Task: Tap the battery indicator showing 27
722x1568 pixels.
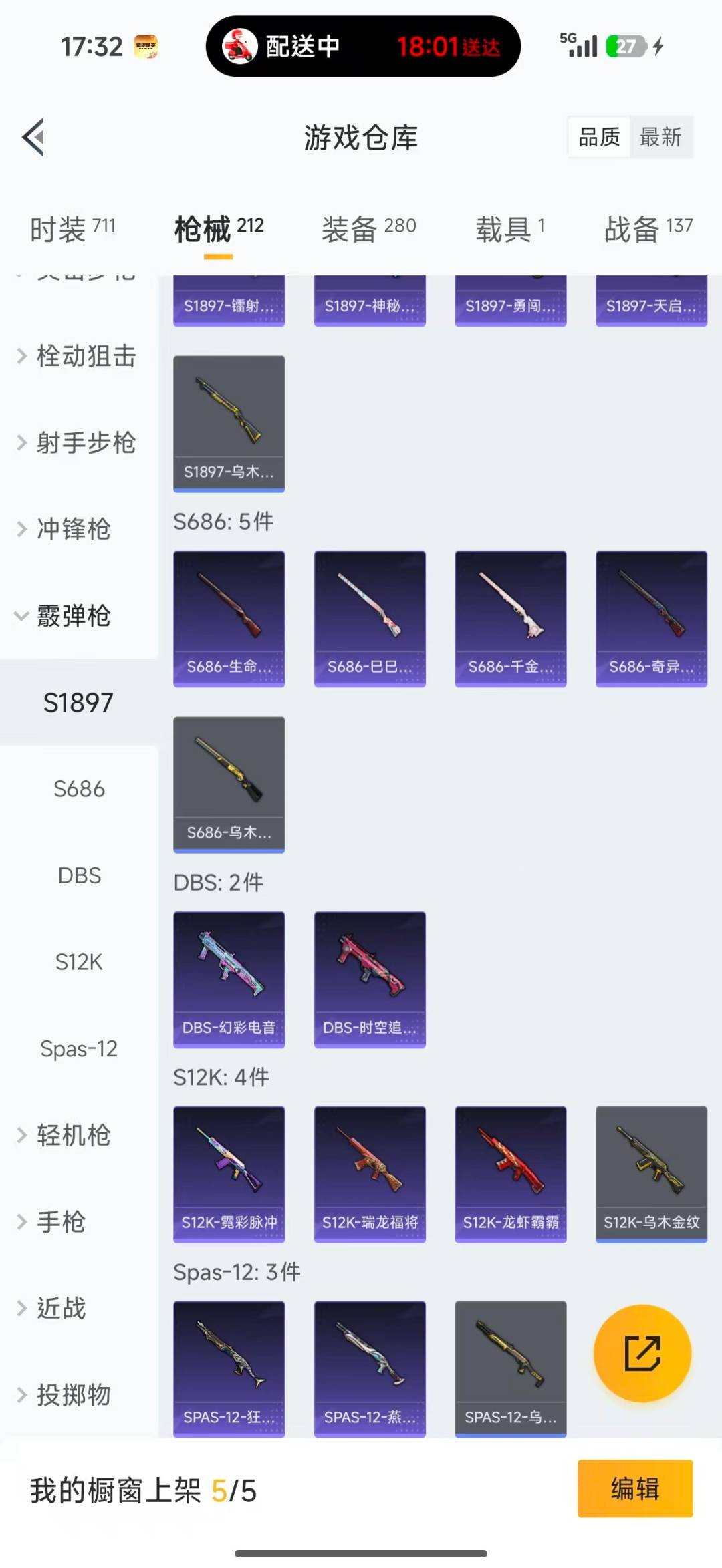Action: click(624, 46)
